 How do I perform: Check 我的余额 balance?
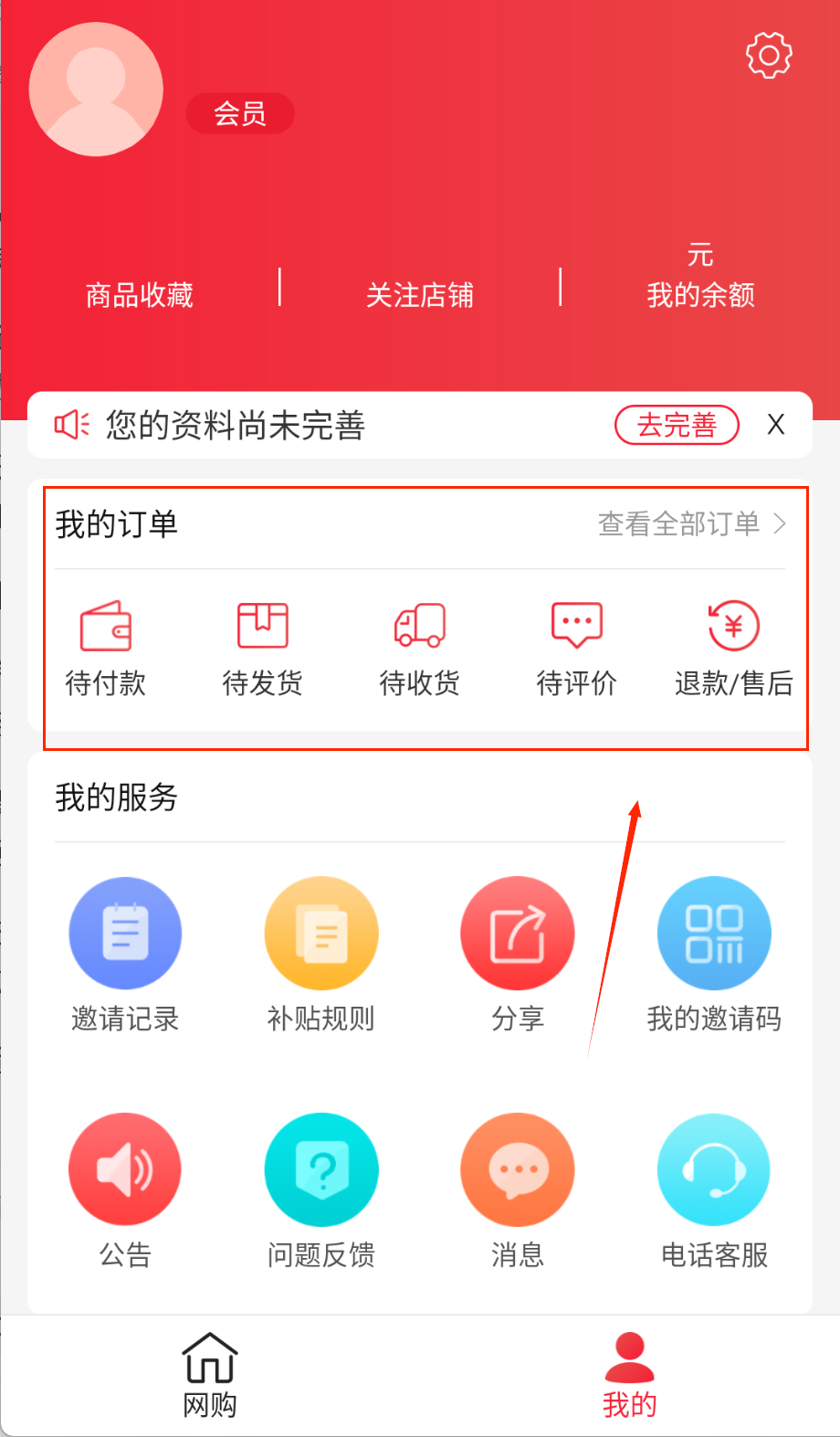[700, 293]
